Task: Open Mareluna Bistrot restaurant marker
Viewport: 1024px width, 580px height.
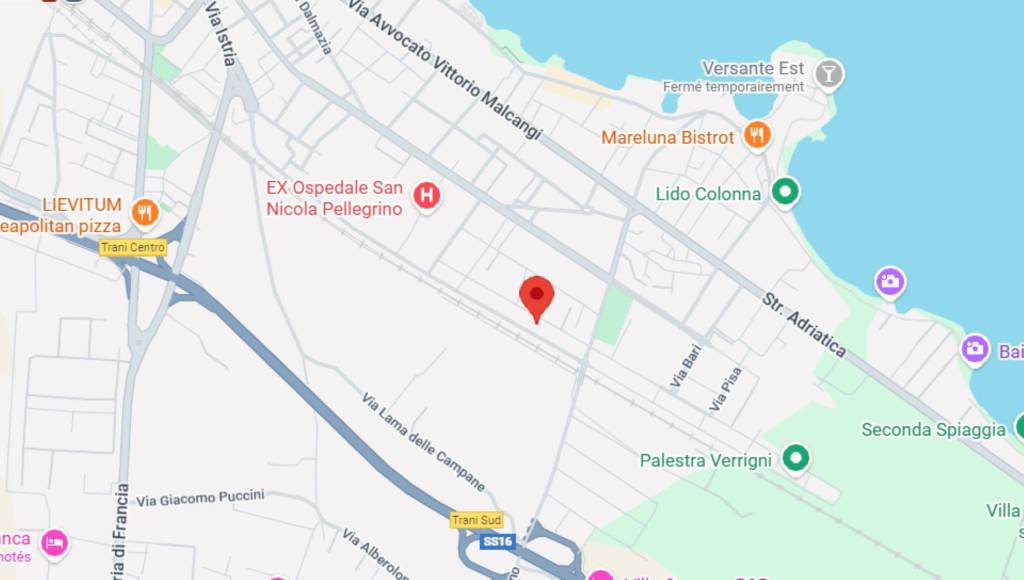Action: 757,136
